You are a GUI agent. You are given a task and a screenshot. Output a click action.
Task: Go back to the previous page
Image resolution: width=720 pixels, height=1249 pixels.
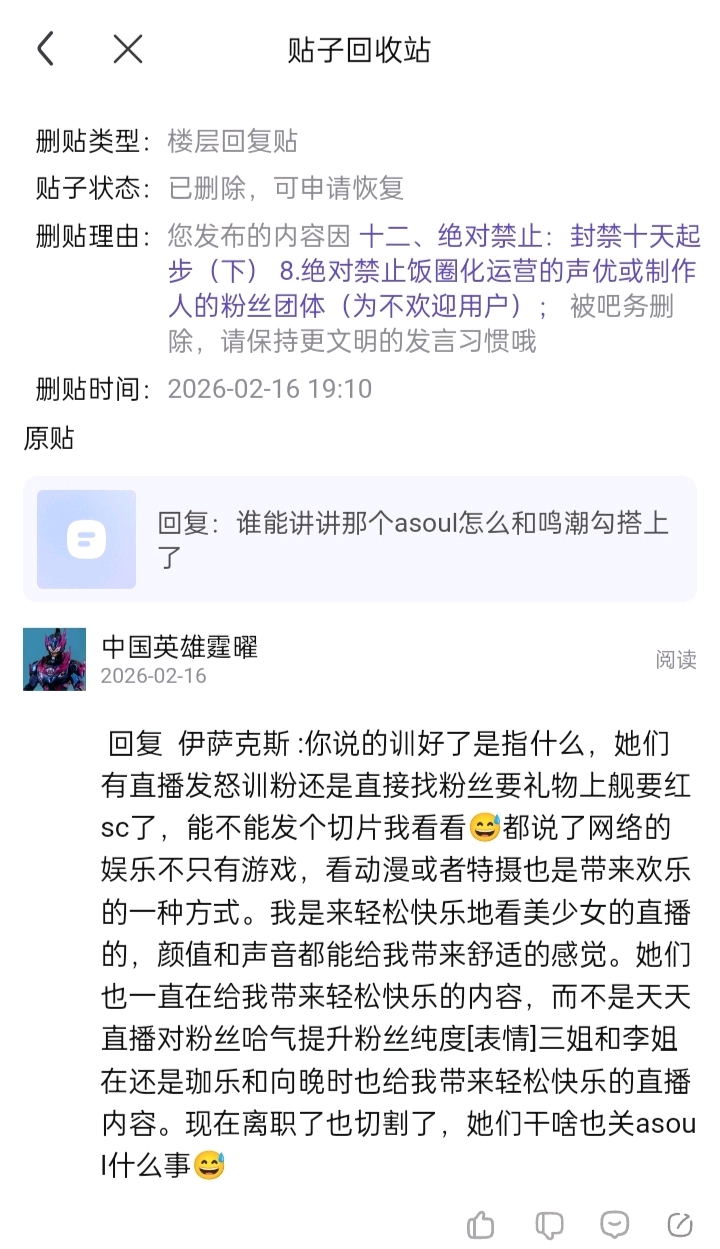pos(45,48)
